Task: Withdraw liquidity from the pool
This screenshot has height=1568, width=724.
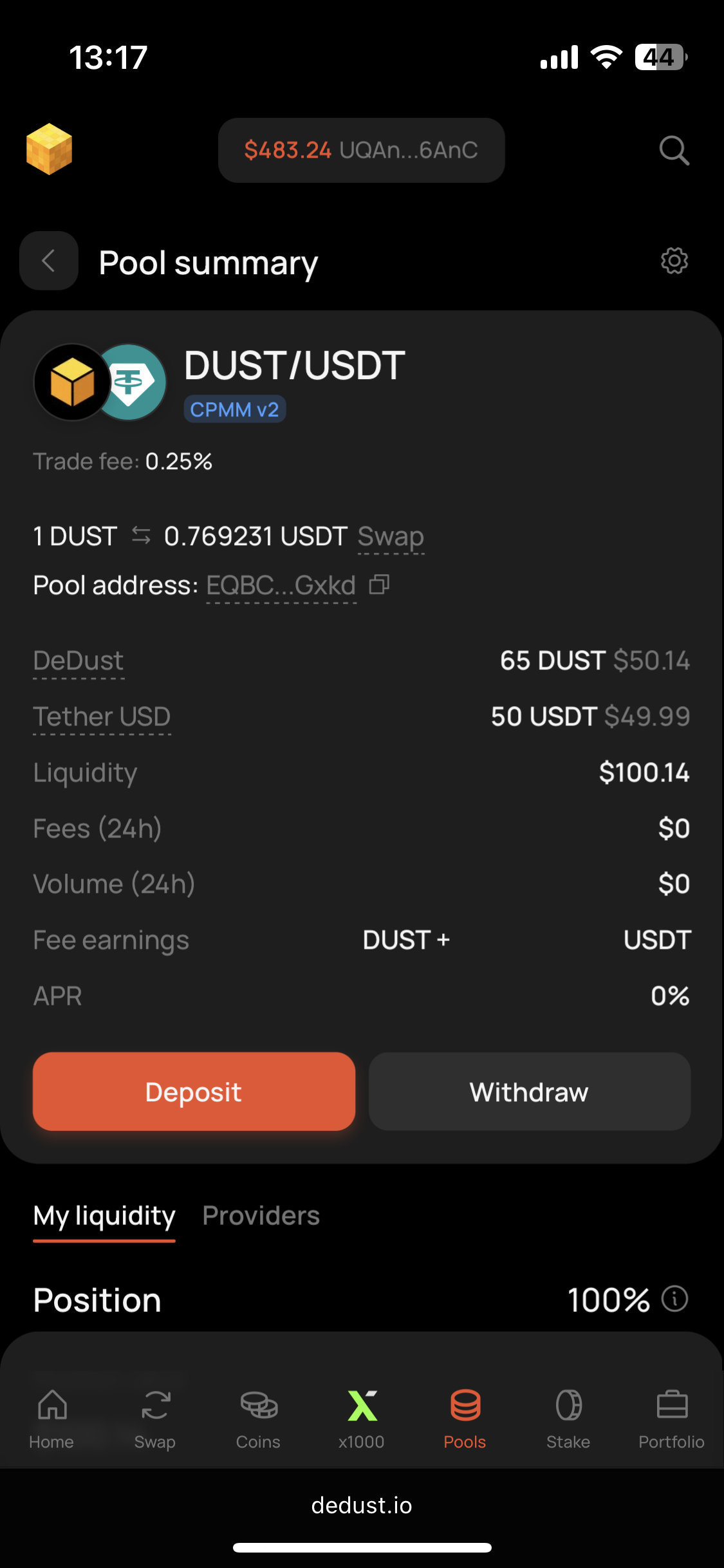Action: (x=529, y=1092)
